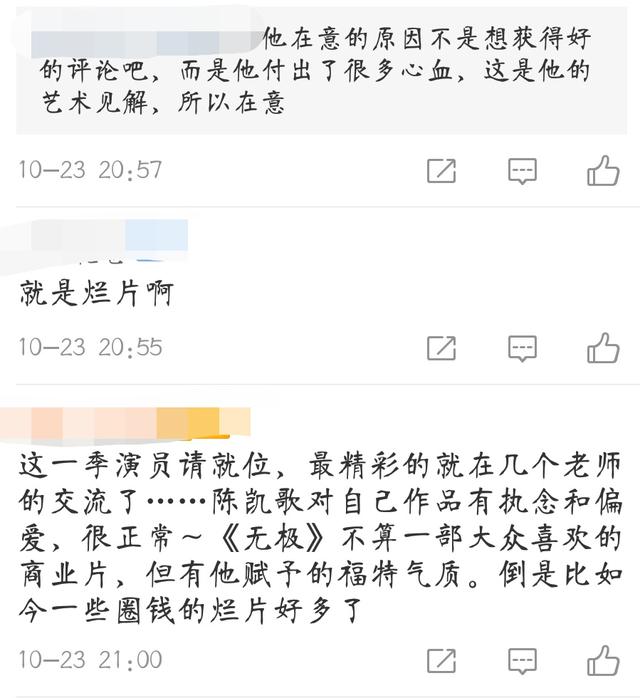Like the comment posted at 10-23 20:57
This screenshot has width=640, height=698.
point(603,171)
